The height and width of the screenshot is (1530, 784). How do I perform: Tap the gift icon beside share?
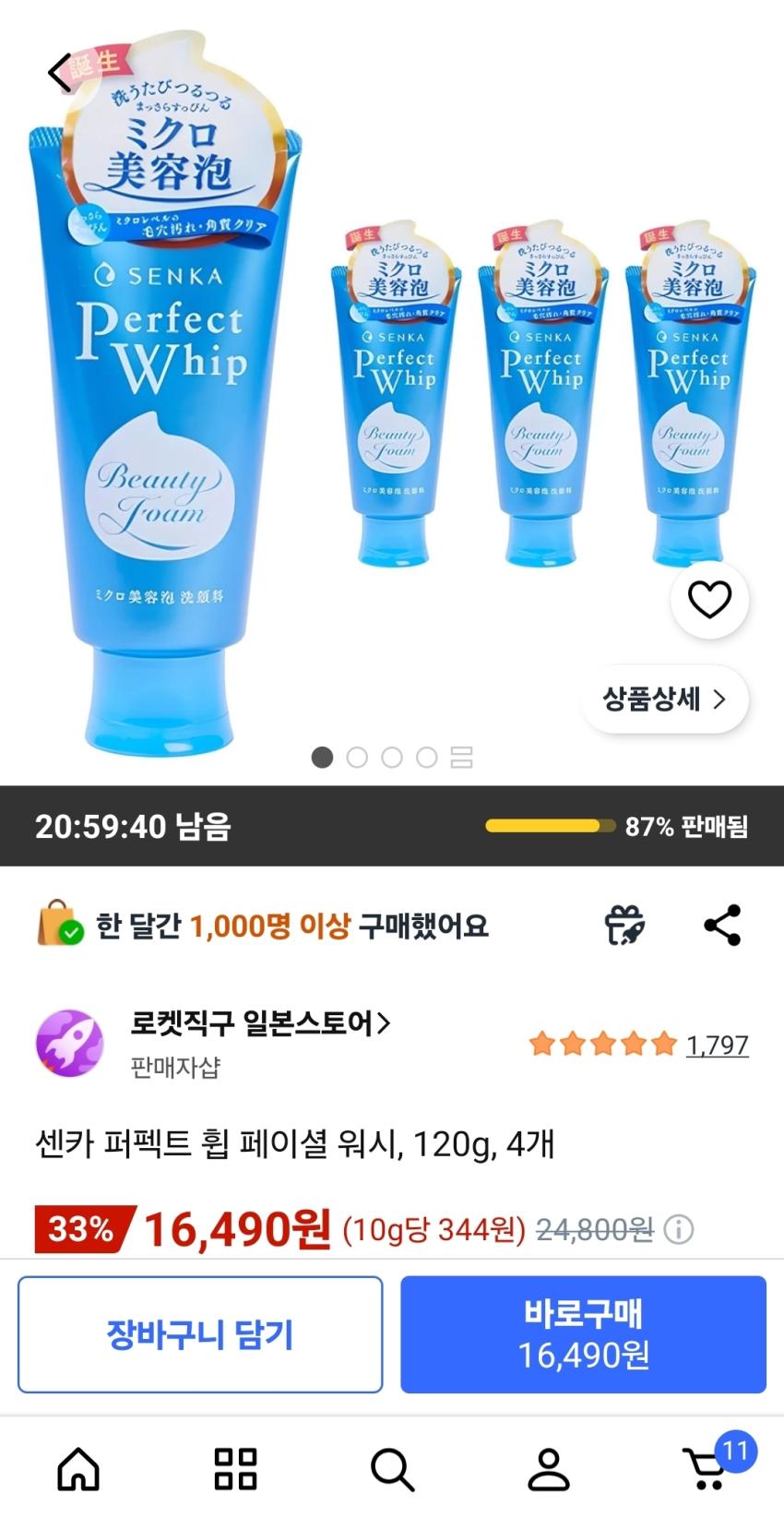(624, 926)
